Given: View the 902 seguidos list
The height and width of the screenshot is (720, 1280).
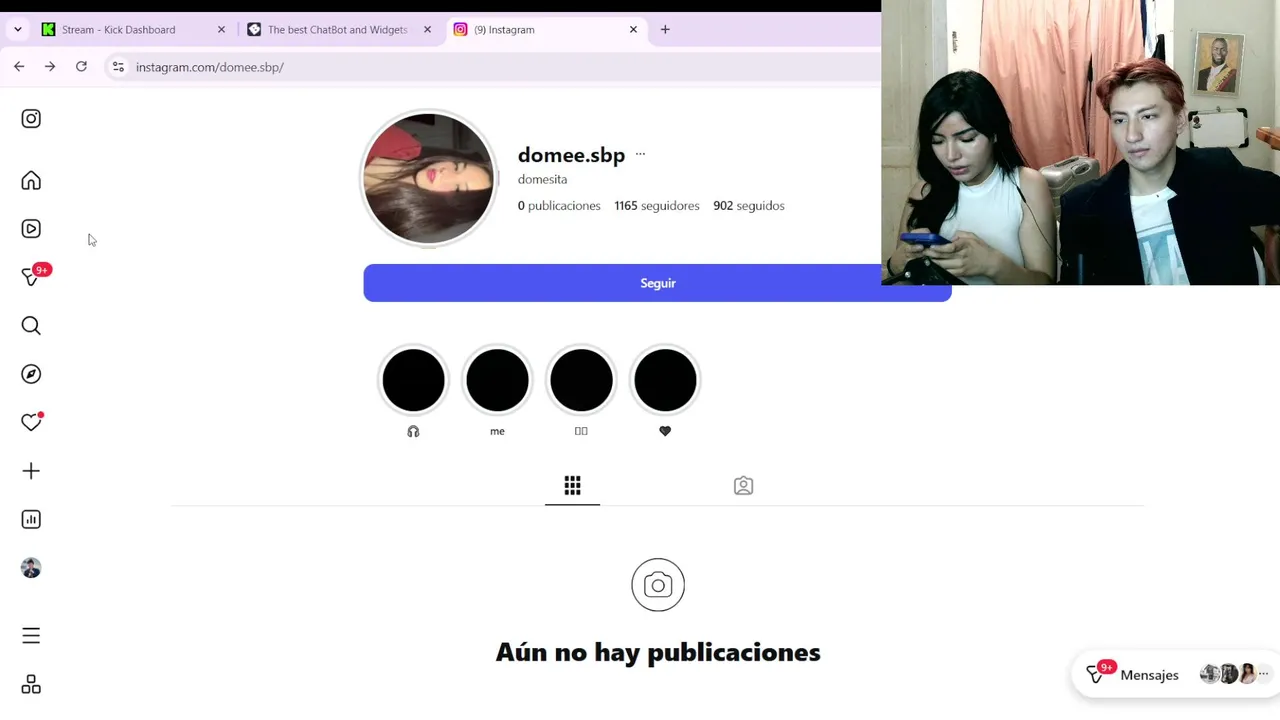Looking at the screenshot, I should (748, 206).
